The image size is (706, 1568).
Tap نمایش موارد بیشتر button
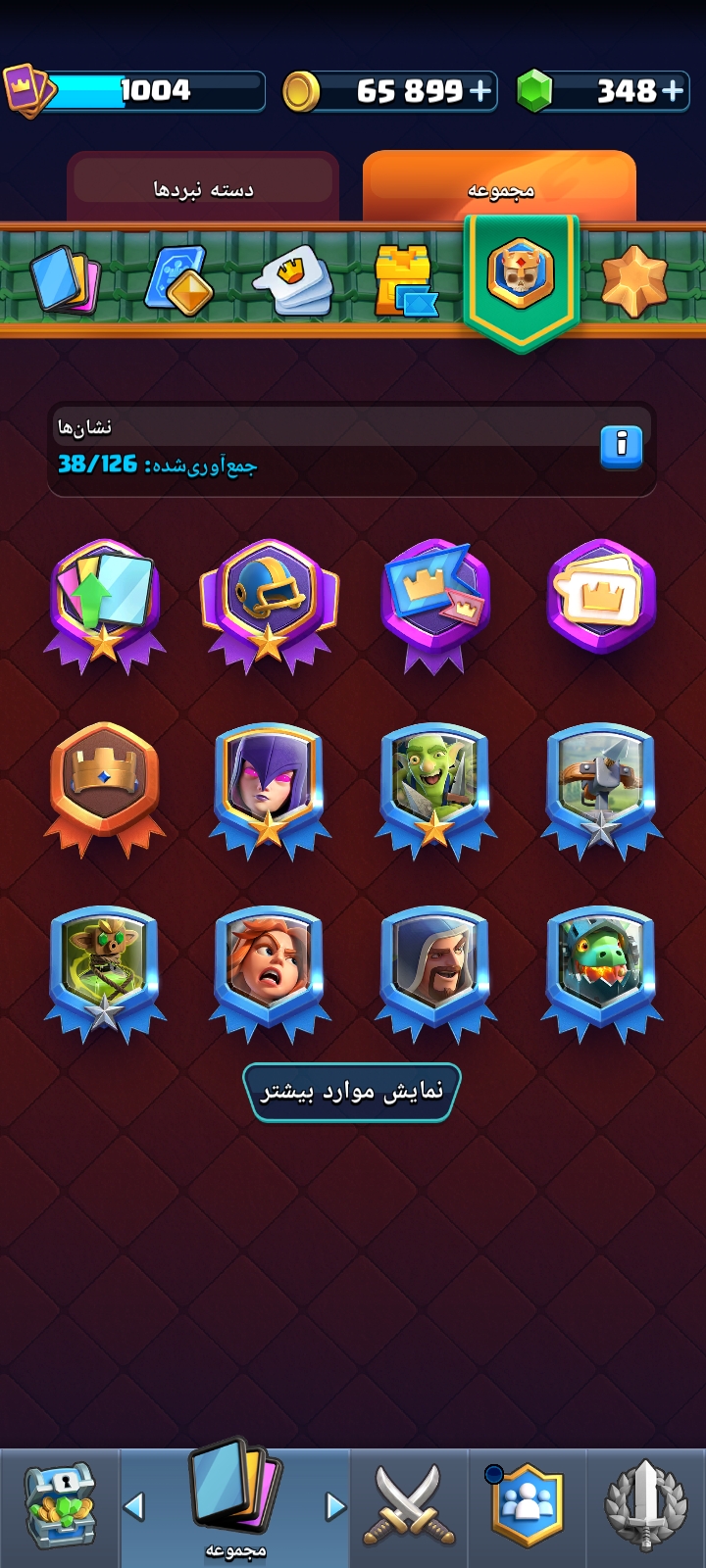click(352, 1092)
